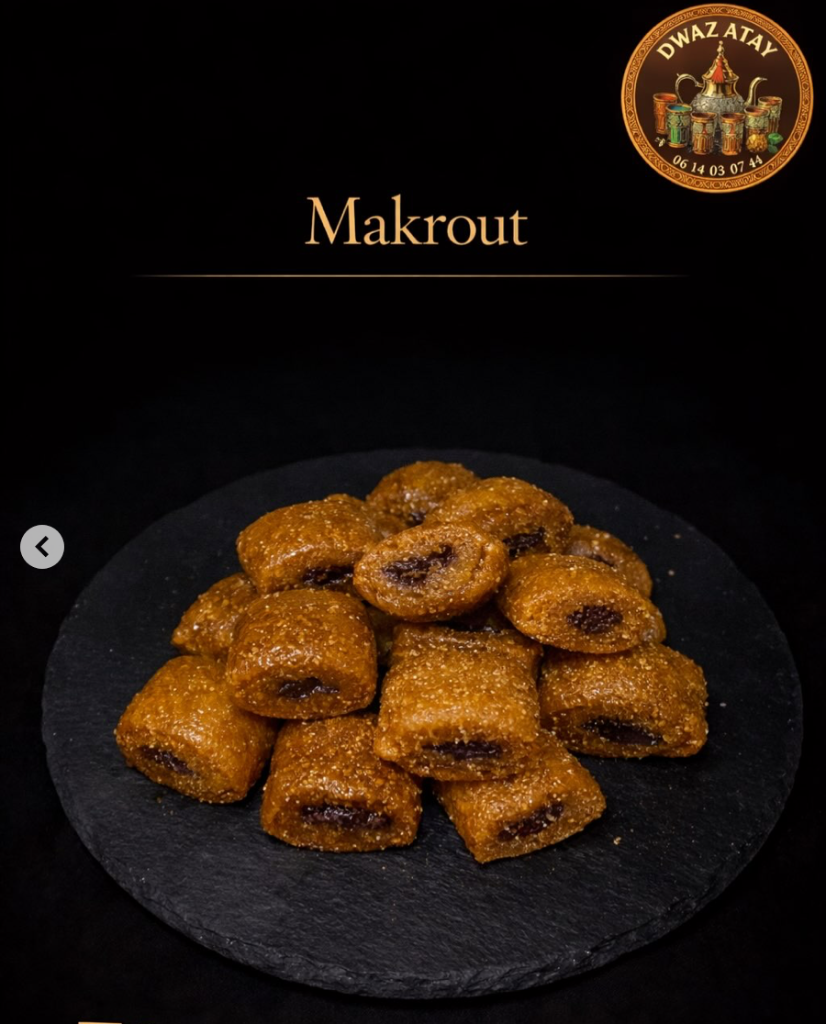Select the golden nugget graphic in the logo
Image resolution: width=826 pixels, height=1024 pixels.
click(756, 142)
